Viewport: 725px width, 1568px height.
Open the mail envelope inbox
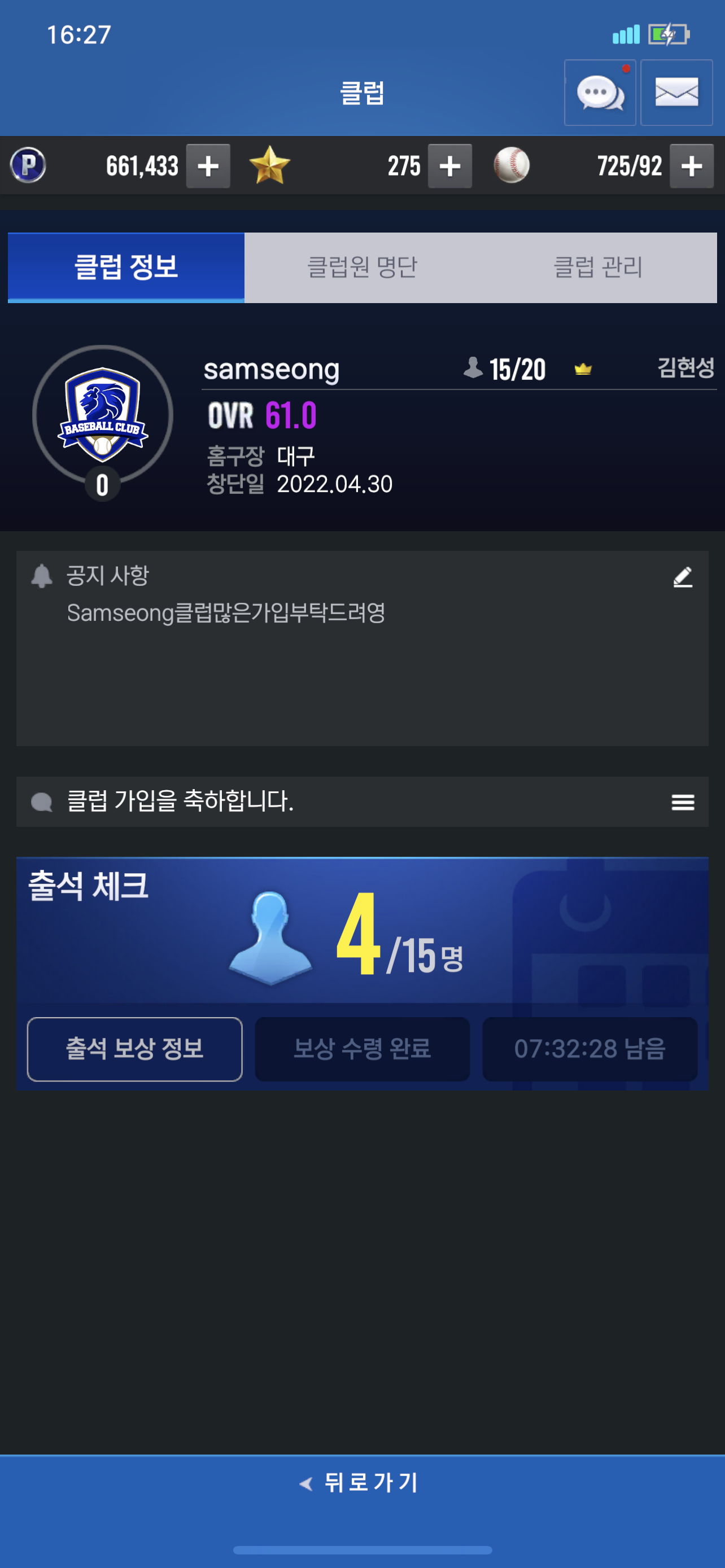(x=676, y=93)
